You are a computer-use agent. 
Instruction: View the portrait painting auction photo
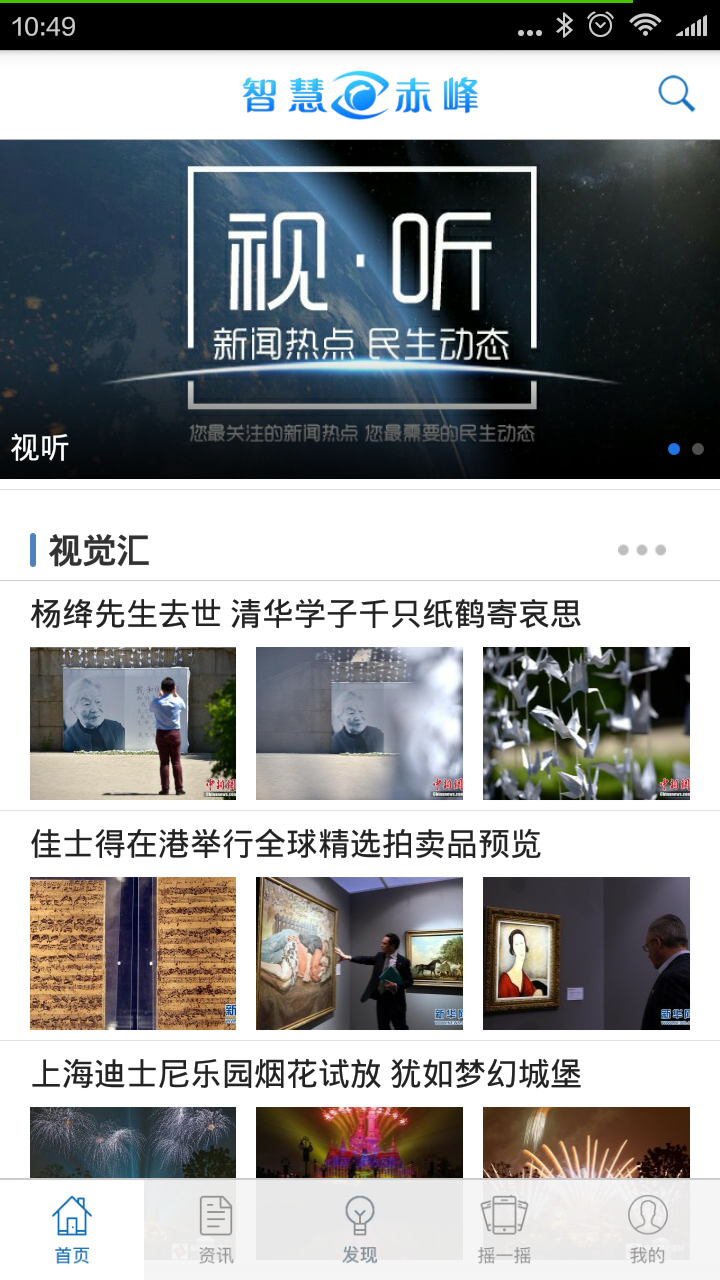point(586,953)
